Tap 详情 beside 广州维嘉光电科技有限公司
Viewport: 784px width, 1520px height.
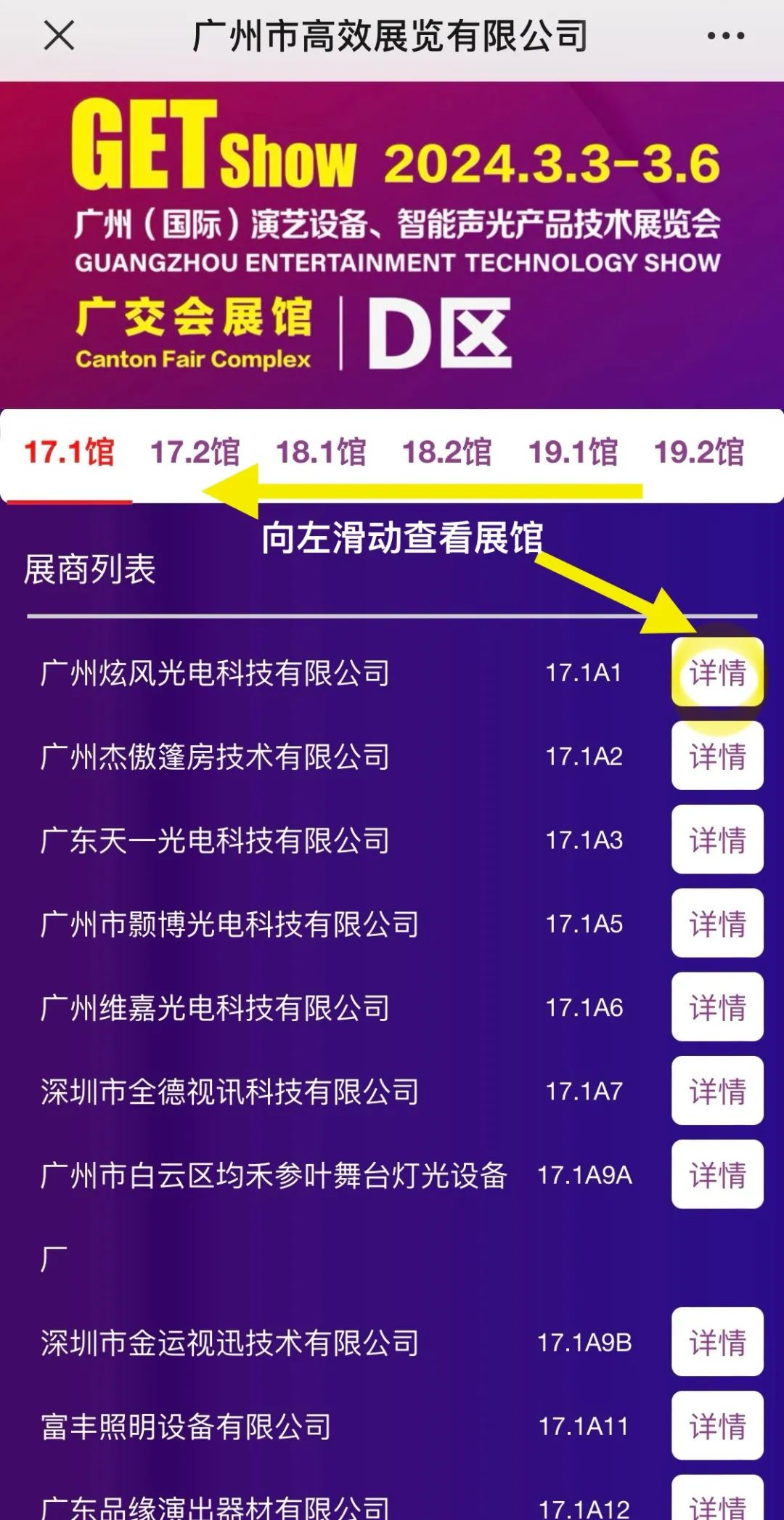[x=717, y=1007]
